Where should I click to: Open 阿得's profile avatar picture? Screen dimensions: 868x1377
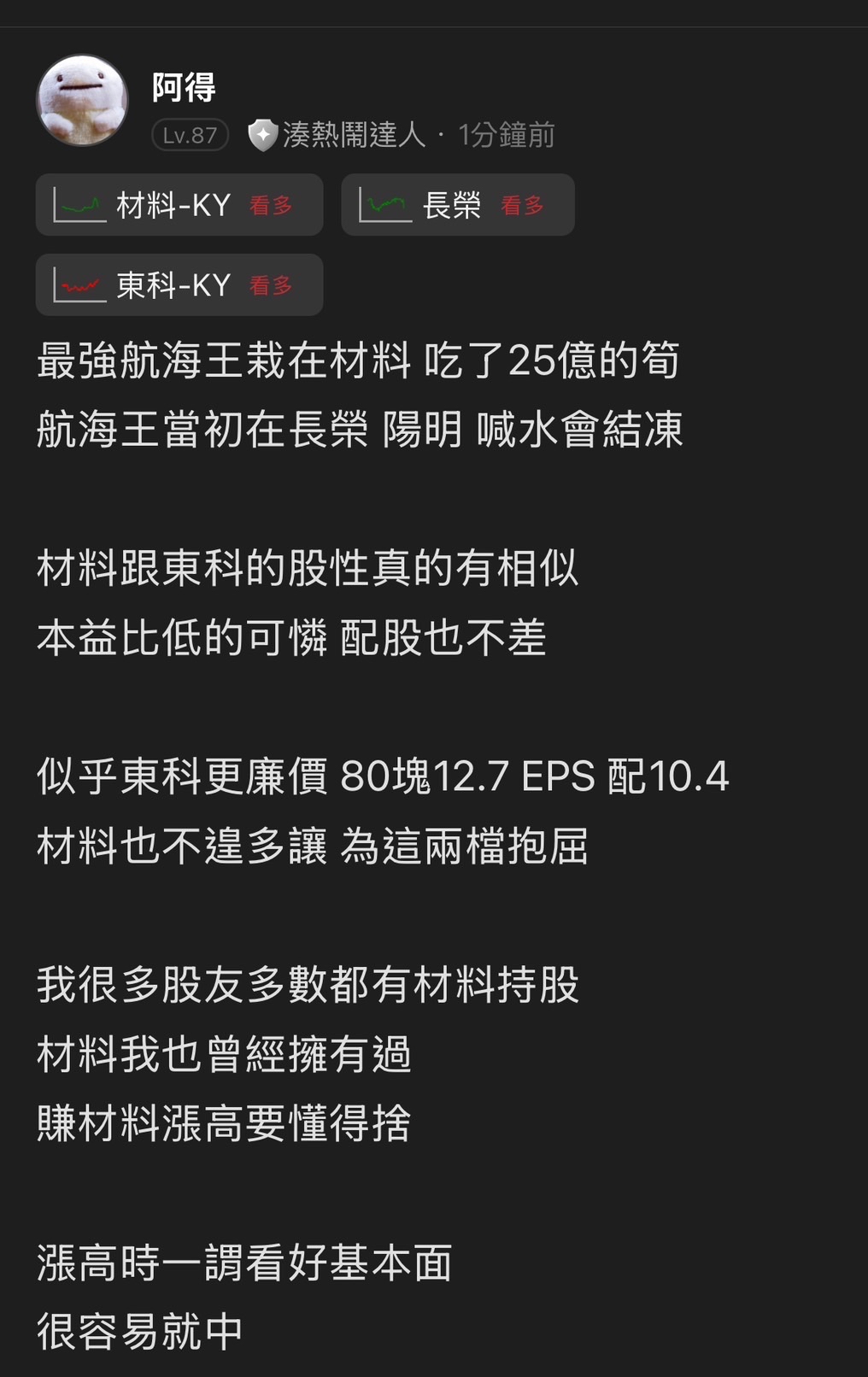click(82, 101)
